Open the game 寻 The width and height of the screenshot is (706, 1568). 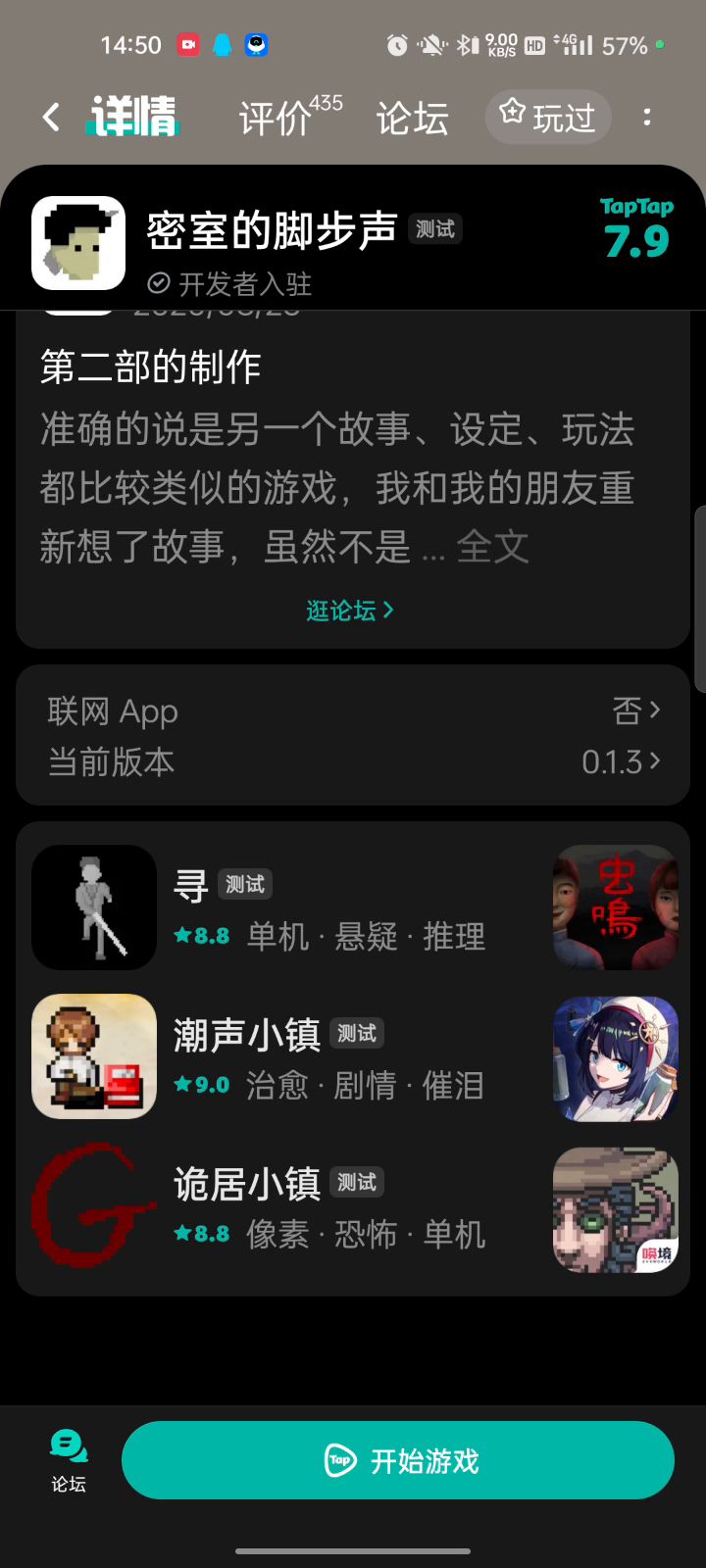click(284, 907)
